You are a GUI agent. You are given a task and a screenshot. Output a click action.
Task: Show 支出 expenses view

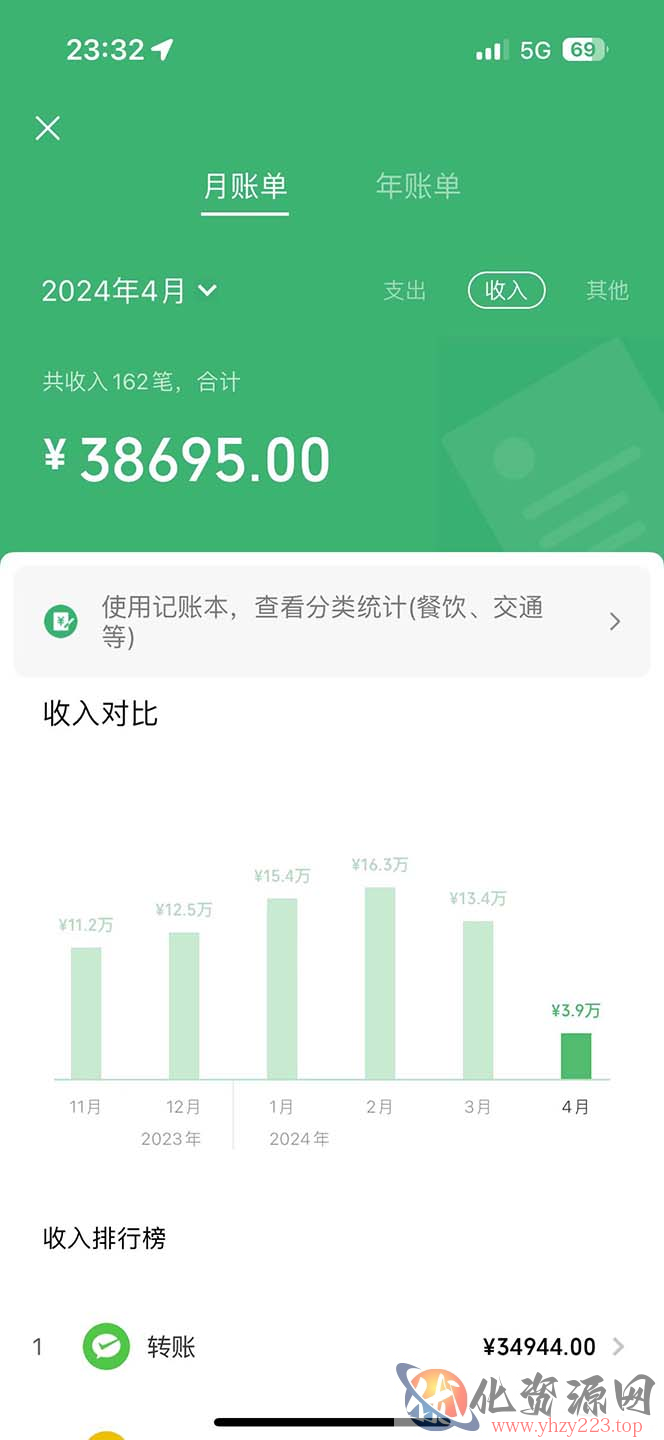point(405,291)
